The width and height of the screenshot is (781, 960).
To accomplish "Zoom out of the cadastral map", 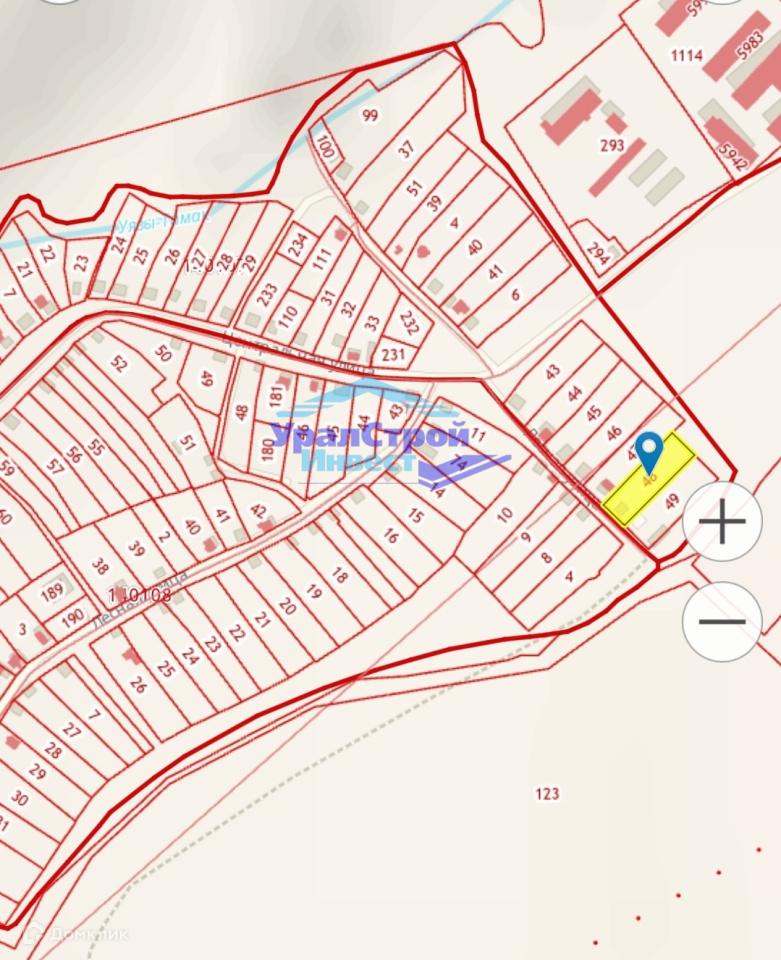I will coord(722,621).
